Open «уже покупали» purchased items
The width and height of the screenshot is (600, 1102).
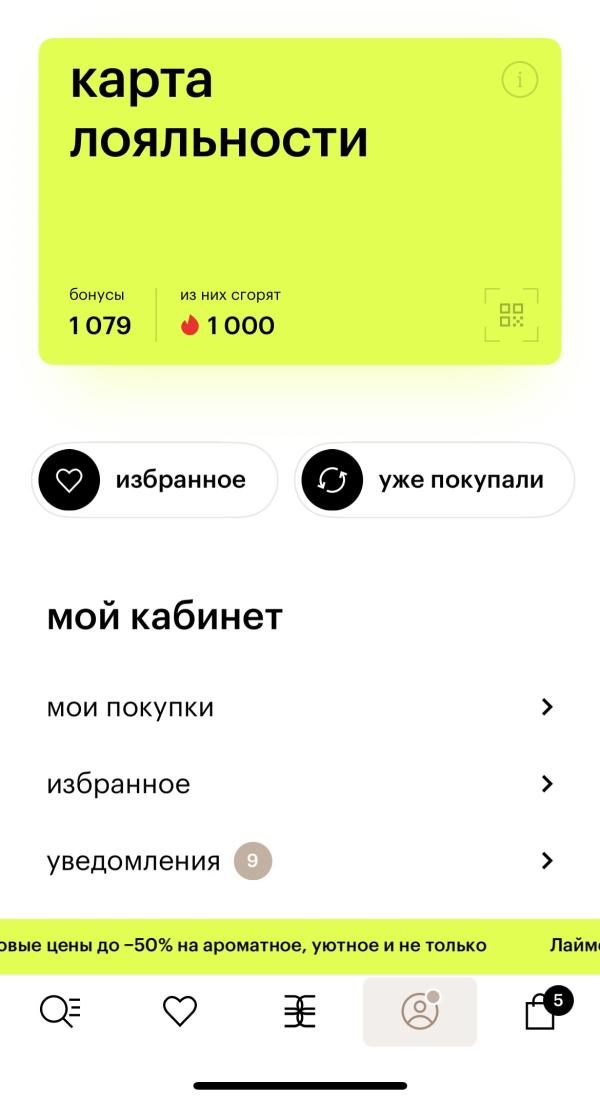434,480
